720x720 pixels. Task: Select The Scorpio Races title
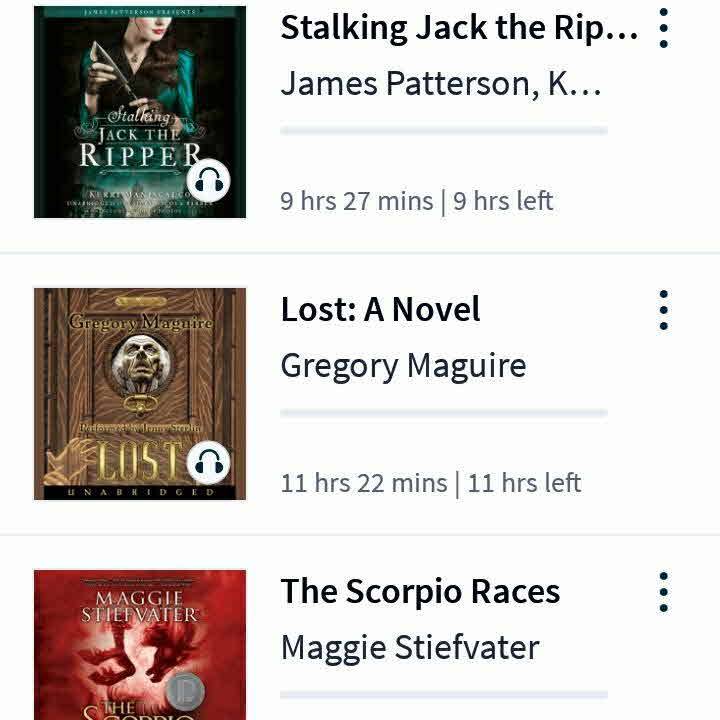(420, 592)
